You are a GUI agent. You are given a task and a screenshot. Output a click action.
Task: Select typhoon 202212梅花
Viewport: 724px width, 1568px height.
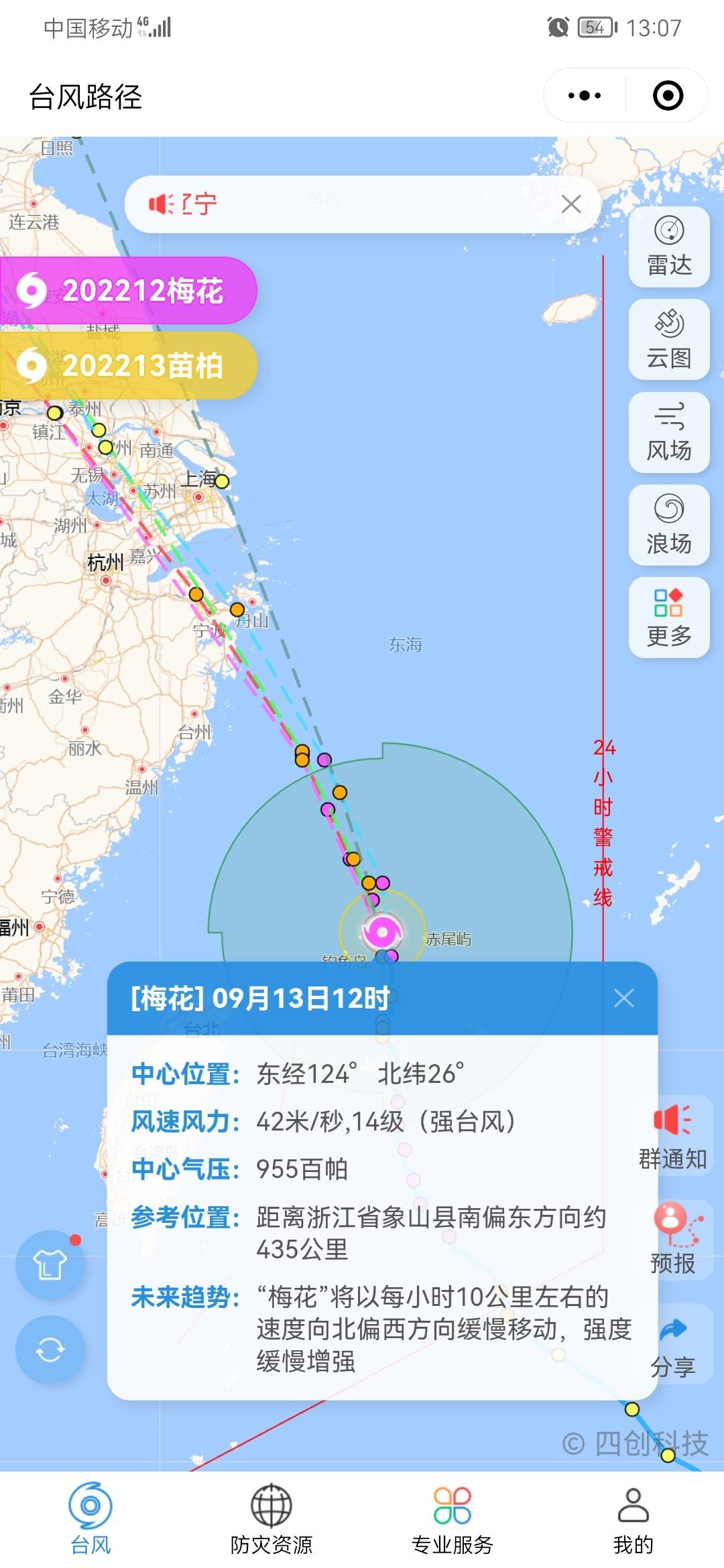127,291
